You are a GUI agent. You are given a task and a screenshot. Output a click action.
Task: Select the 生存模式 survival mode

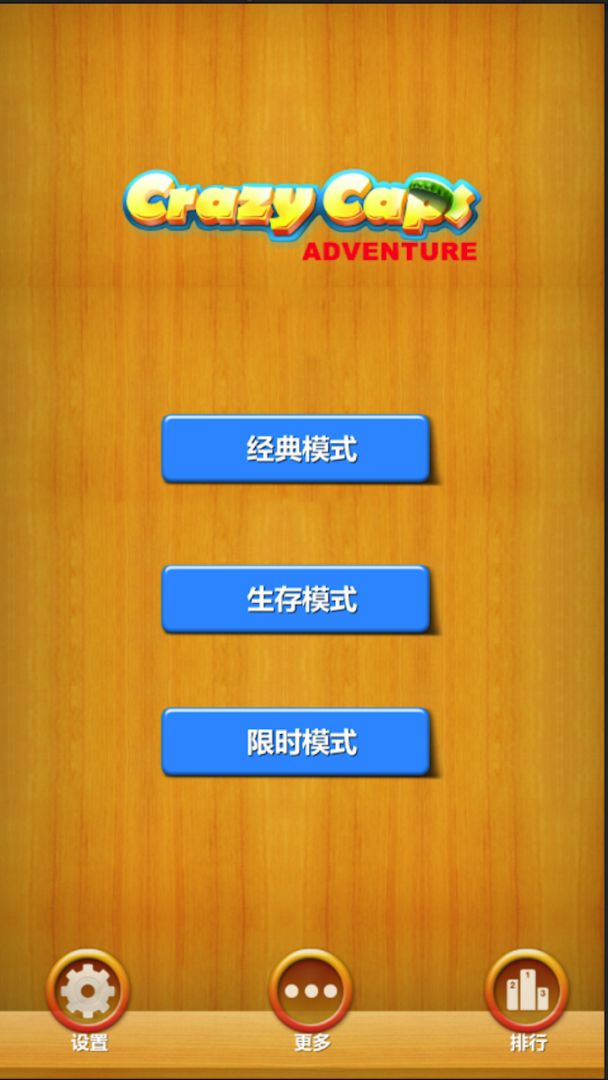[x=296, y=599]
